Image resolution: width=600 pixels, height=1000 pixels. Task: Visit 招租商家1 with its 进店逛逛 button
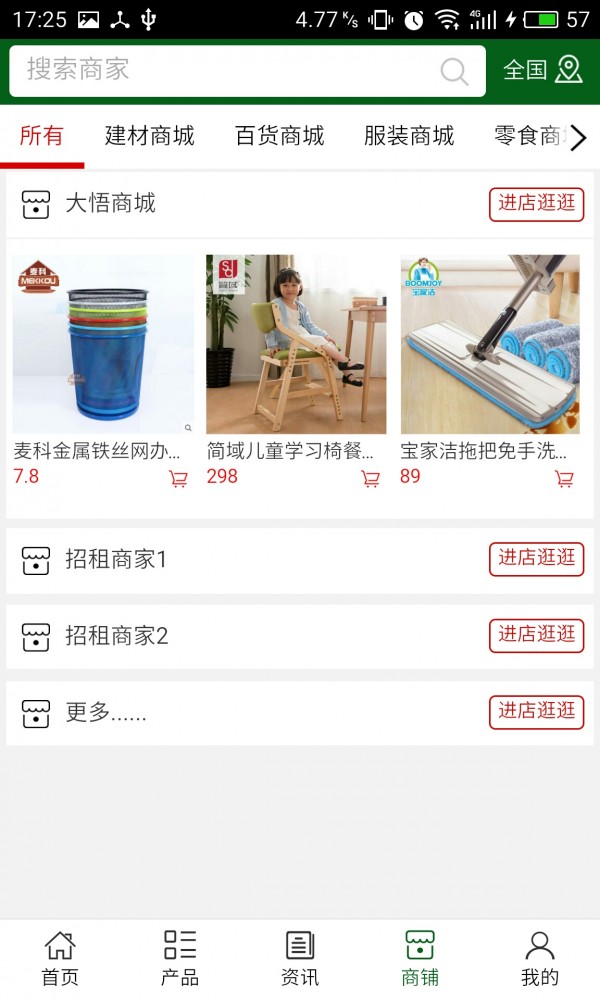pyautogui.click(x=537, y=559)
